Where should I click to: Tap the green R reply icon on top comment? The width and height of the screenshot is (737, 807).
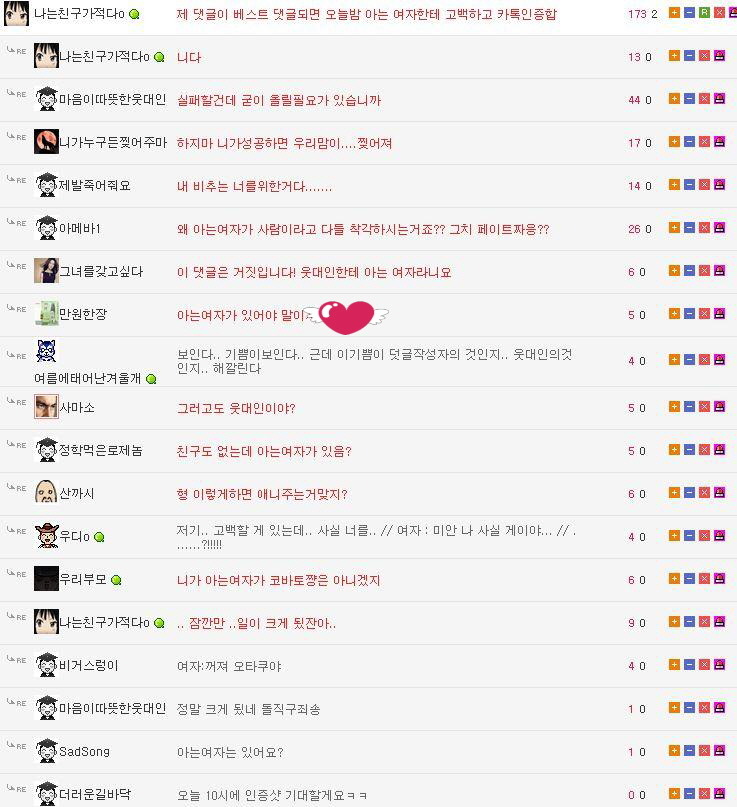pos(704,13)
